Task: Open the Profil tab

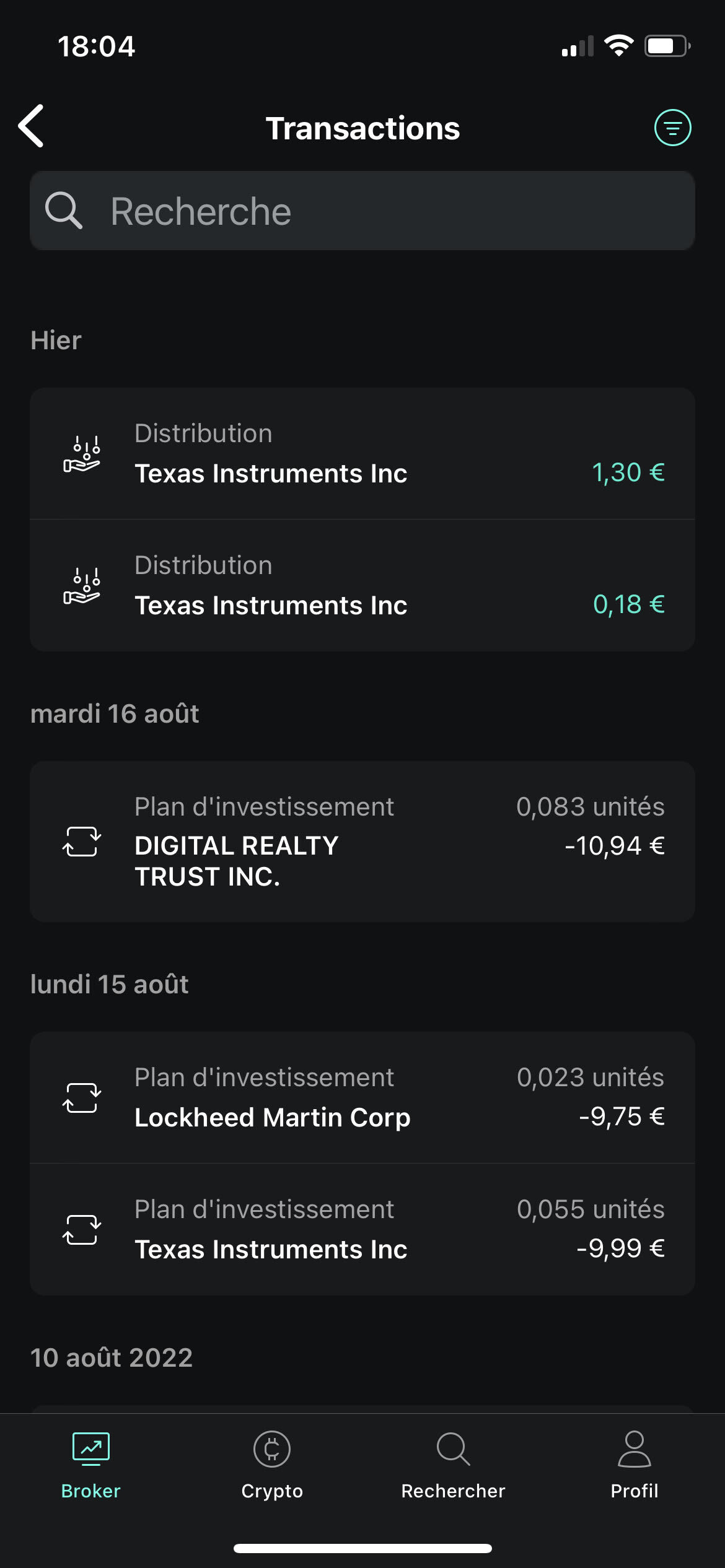Action: point(635,1465)
